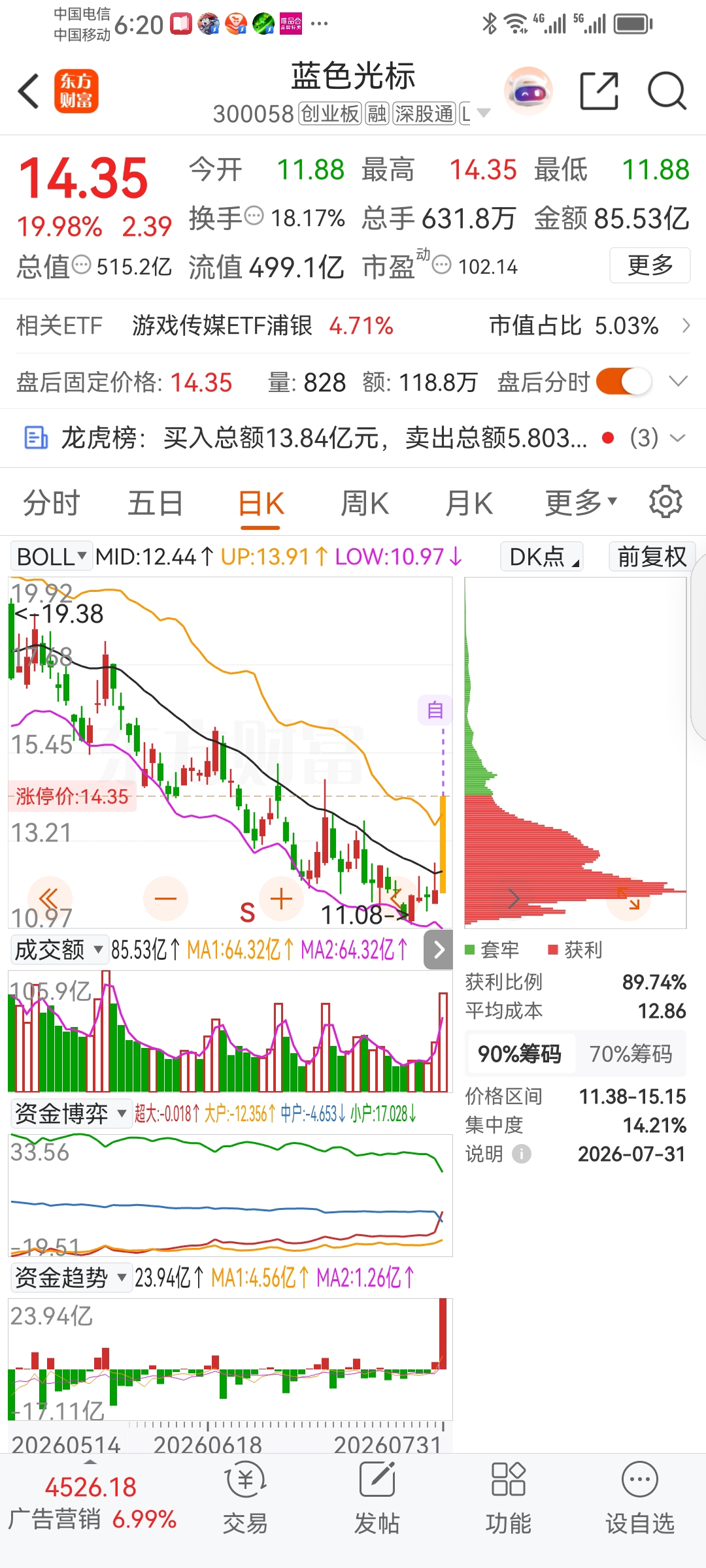The image size is (706, 1568).
Task: Open the BOLL indicator dropdown
Action: tap(51, 557)
